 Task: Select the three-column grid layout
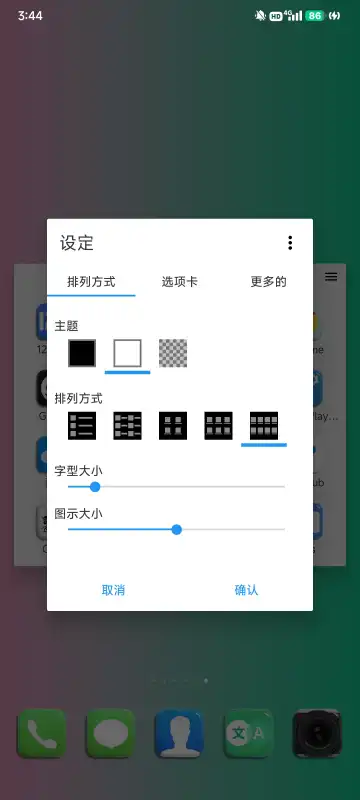(x=218, y=426)
